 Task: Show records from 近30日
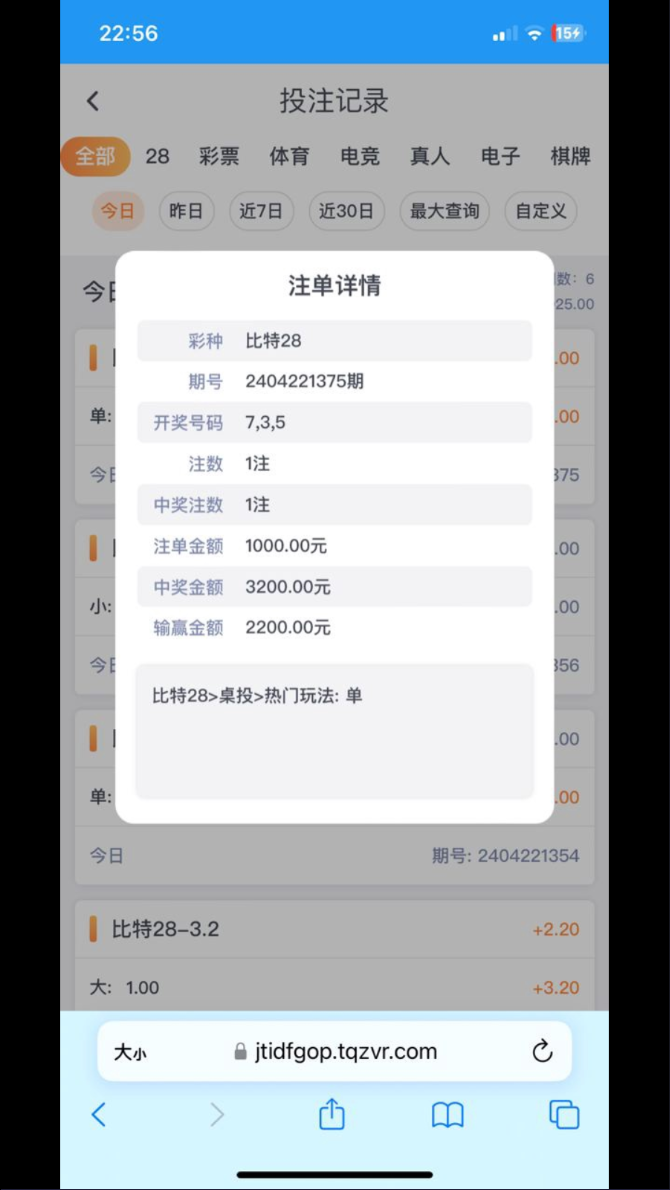pyautogui.click(x=346, y=211)
